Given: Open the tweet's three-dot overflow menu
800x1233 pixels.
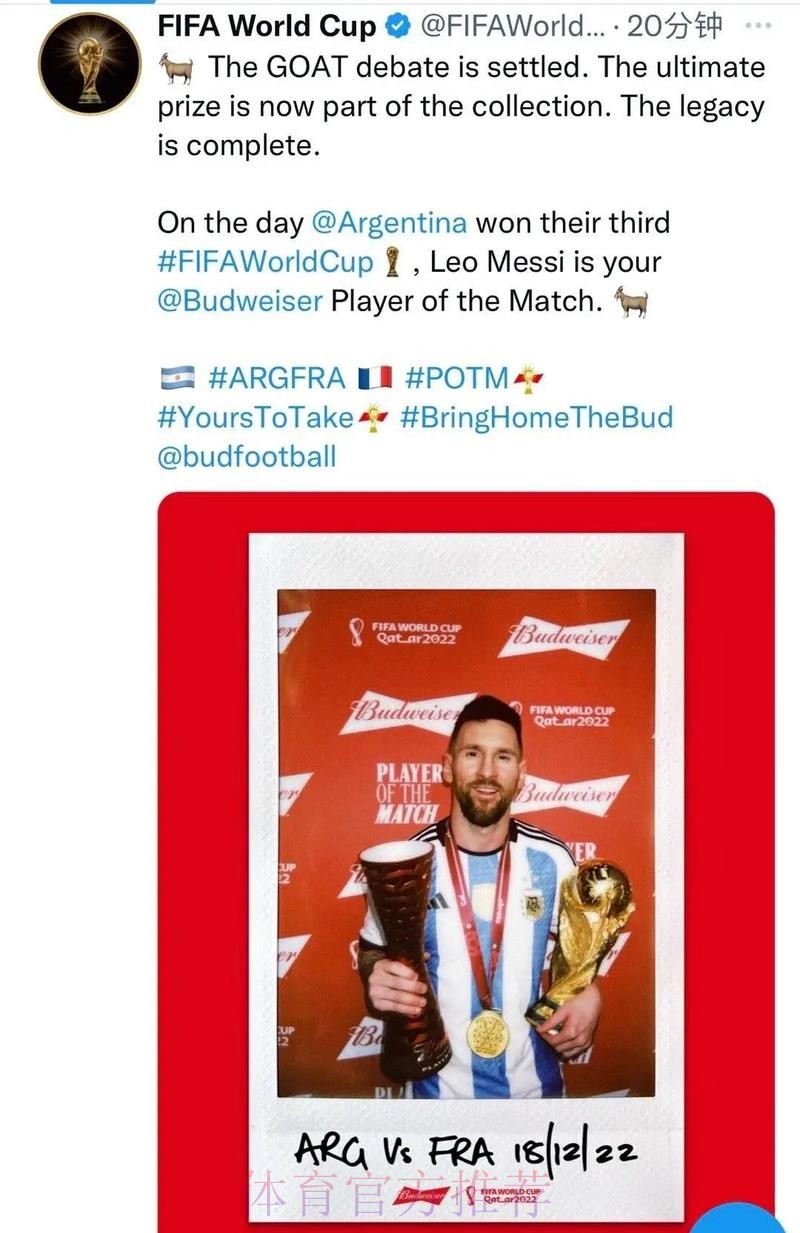Looking at the screenshot, I should (x=759, y=26).
